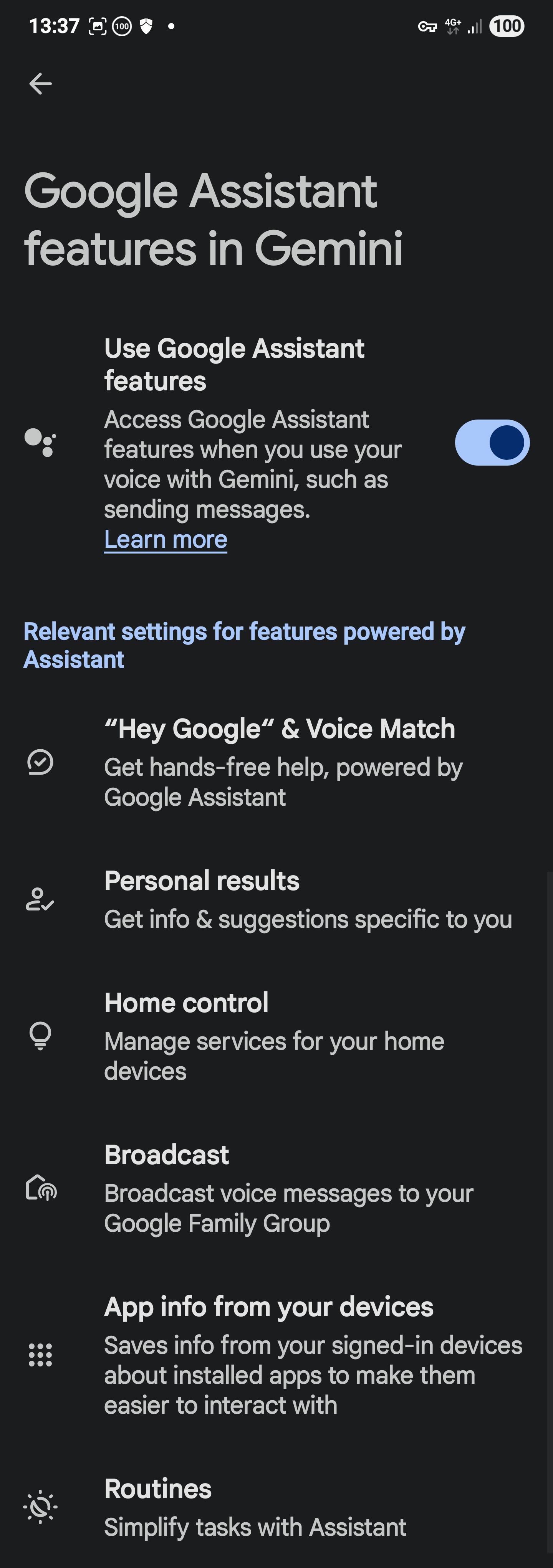Open the Learn more link
The height and width of the screenshot is (1568, 553).
(x=166, y=539)
